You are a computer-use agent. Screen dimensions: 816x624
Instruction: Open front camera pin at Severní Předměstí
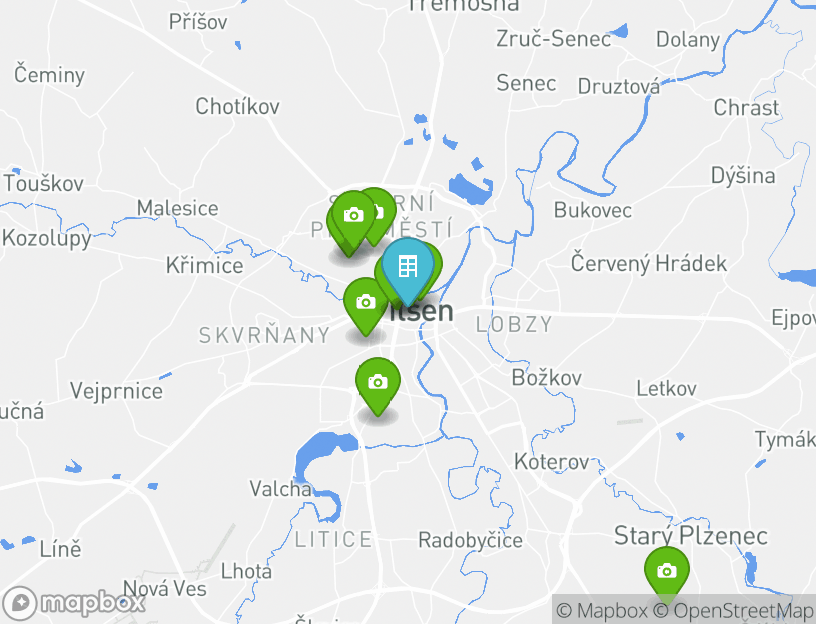pos(352,215)
